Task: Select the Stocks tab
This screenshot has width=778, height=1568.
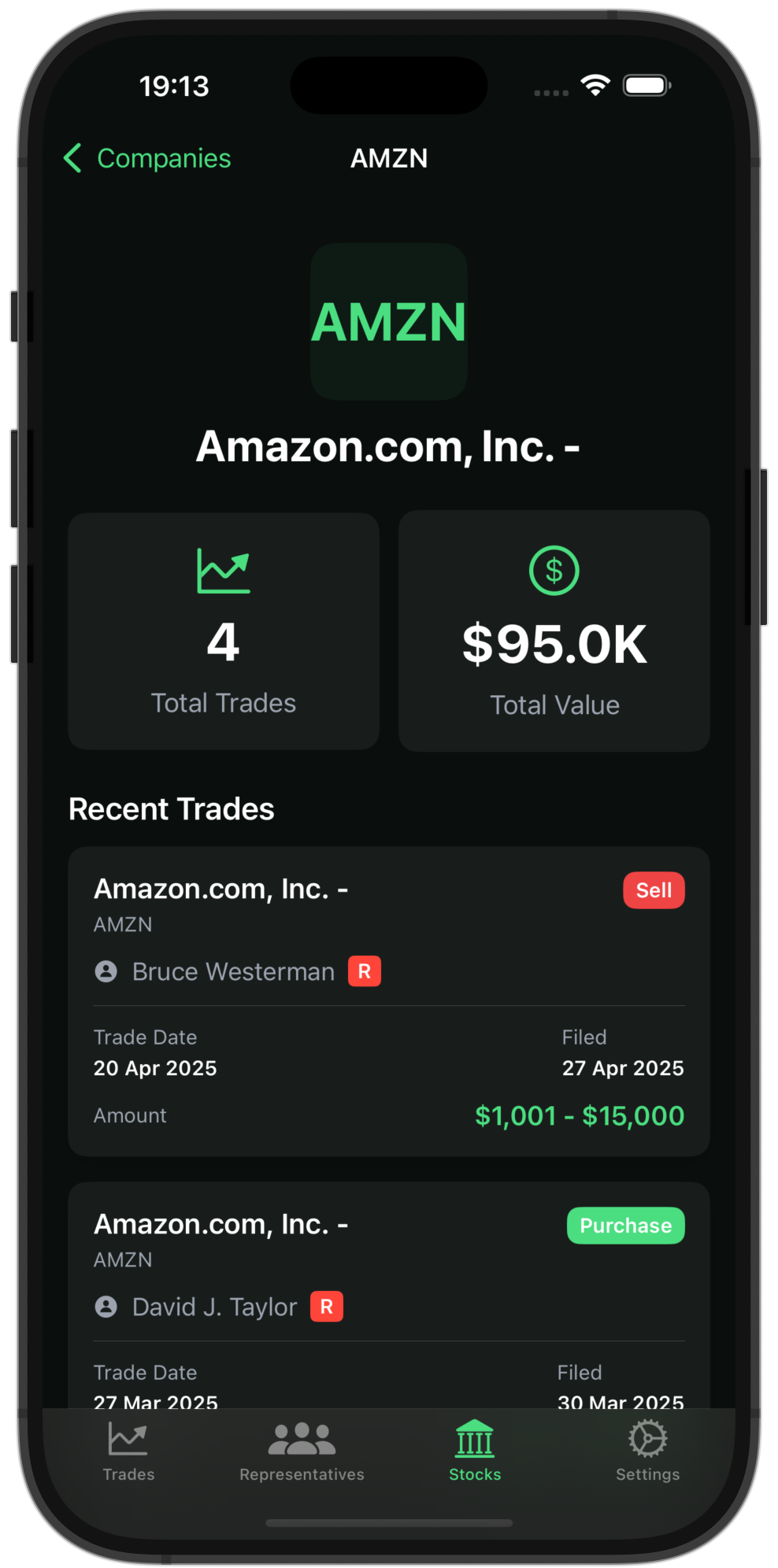Action: [x=475, y=1452]
